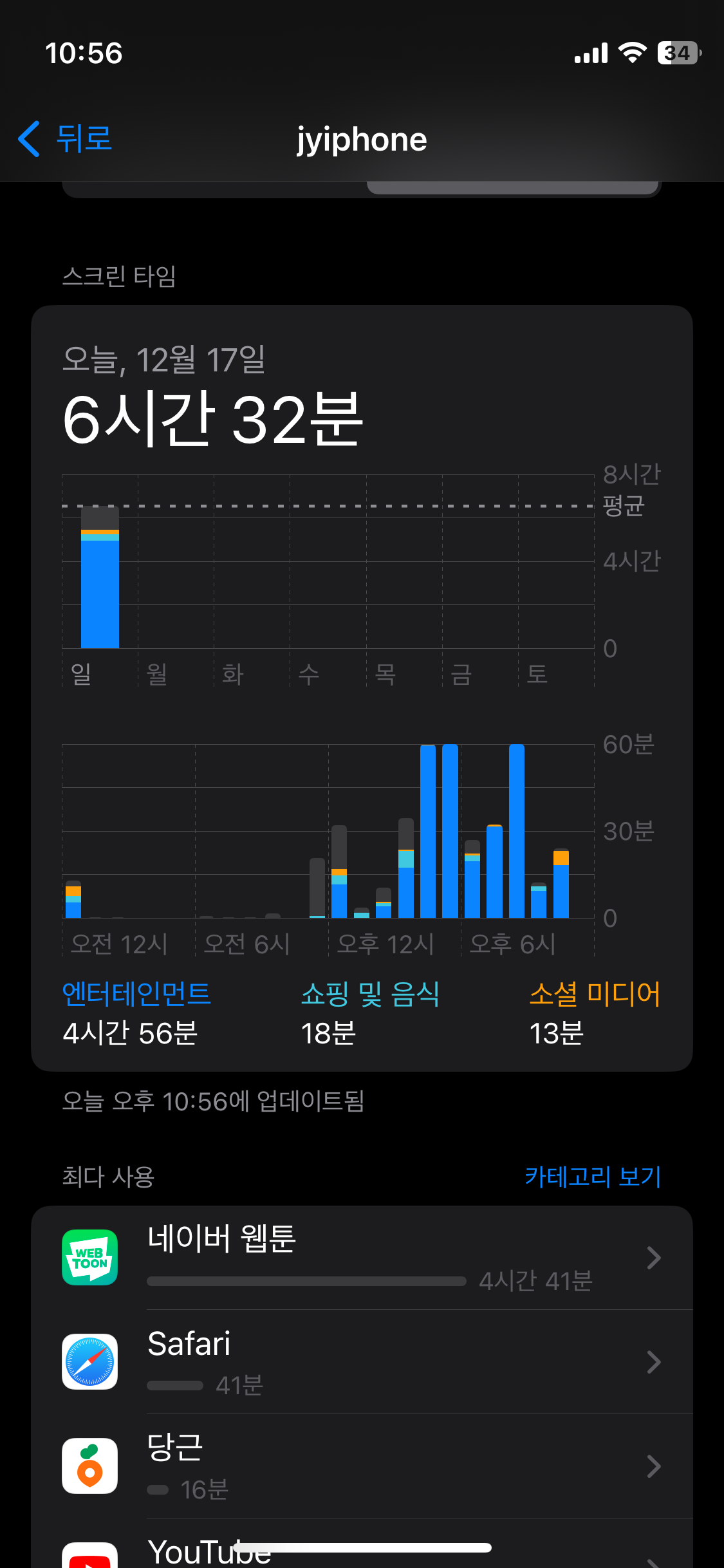Select the 일 bar in weekly chart
The height and width of the screenshot is (1568, 724).
100,577
